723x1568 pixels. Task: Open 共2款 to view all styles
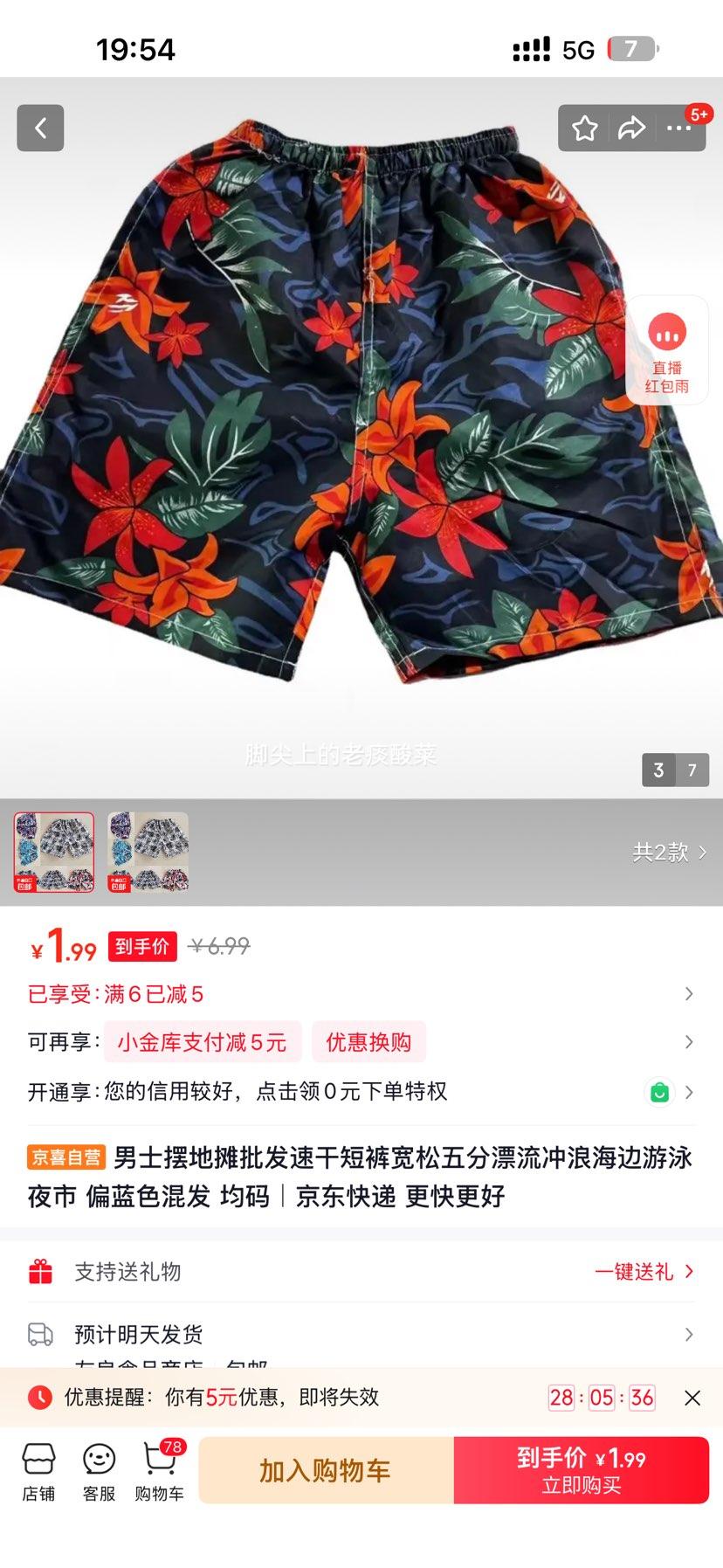click(x=670, y=852)
